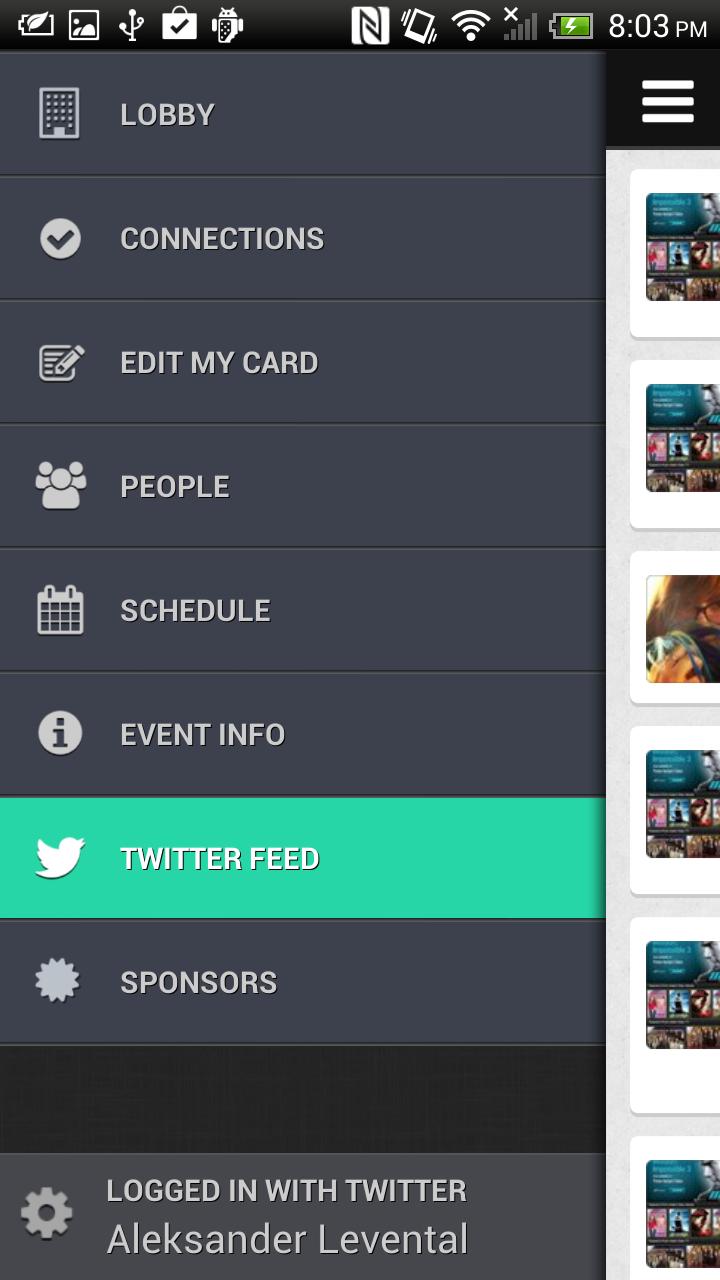This screenshot has height=1280, width=720.
Task: Open settings for Aleksander Levental account
Action: tap(47, 1215)
